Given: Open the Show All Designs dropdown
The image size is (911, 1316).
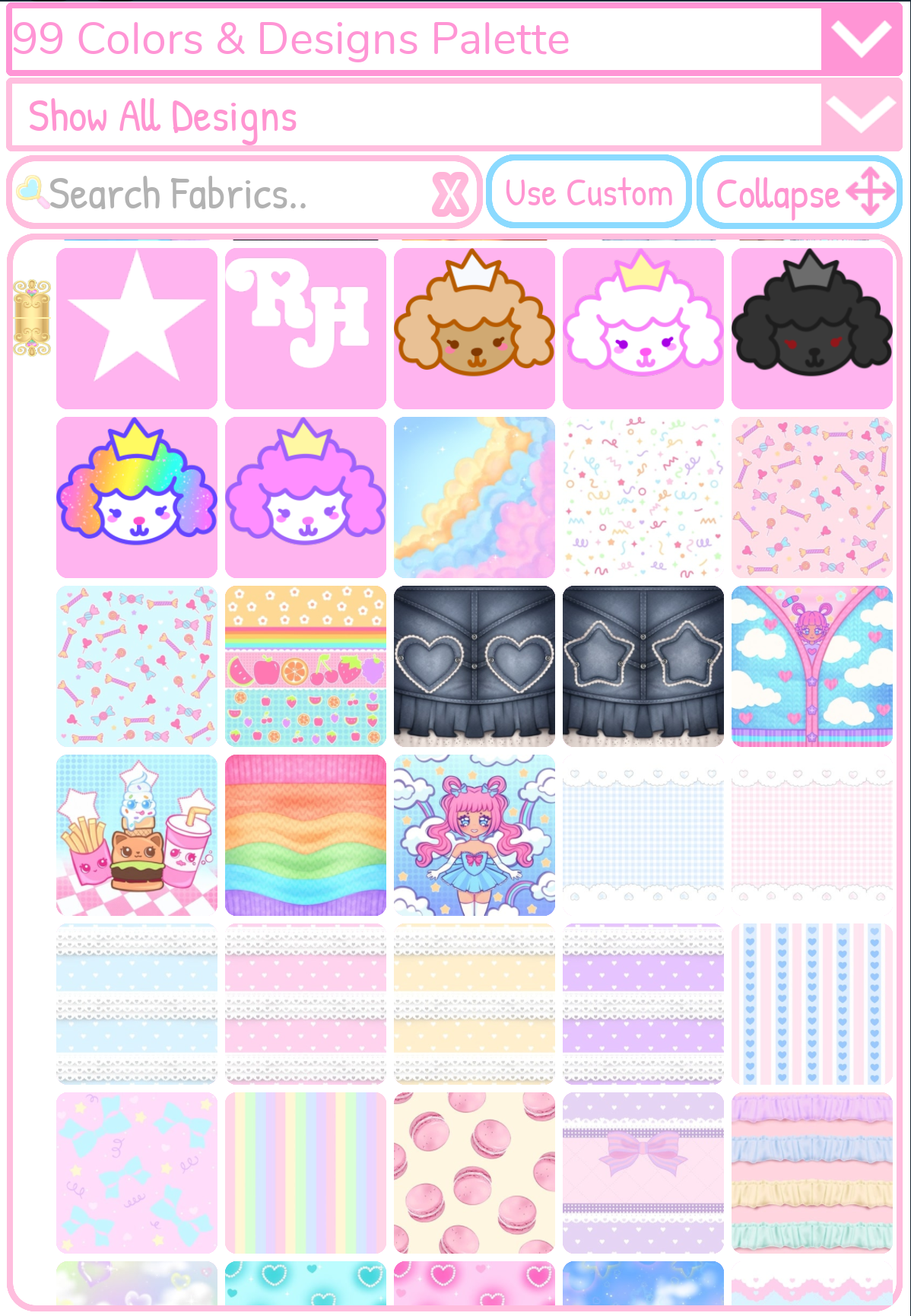Looking at the screenshot, I should click(x=860, y=116).
